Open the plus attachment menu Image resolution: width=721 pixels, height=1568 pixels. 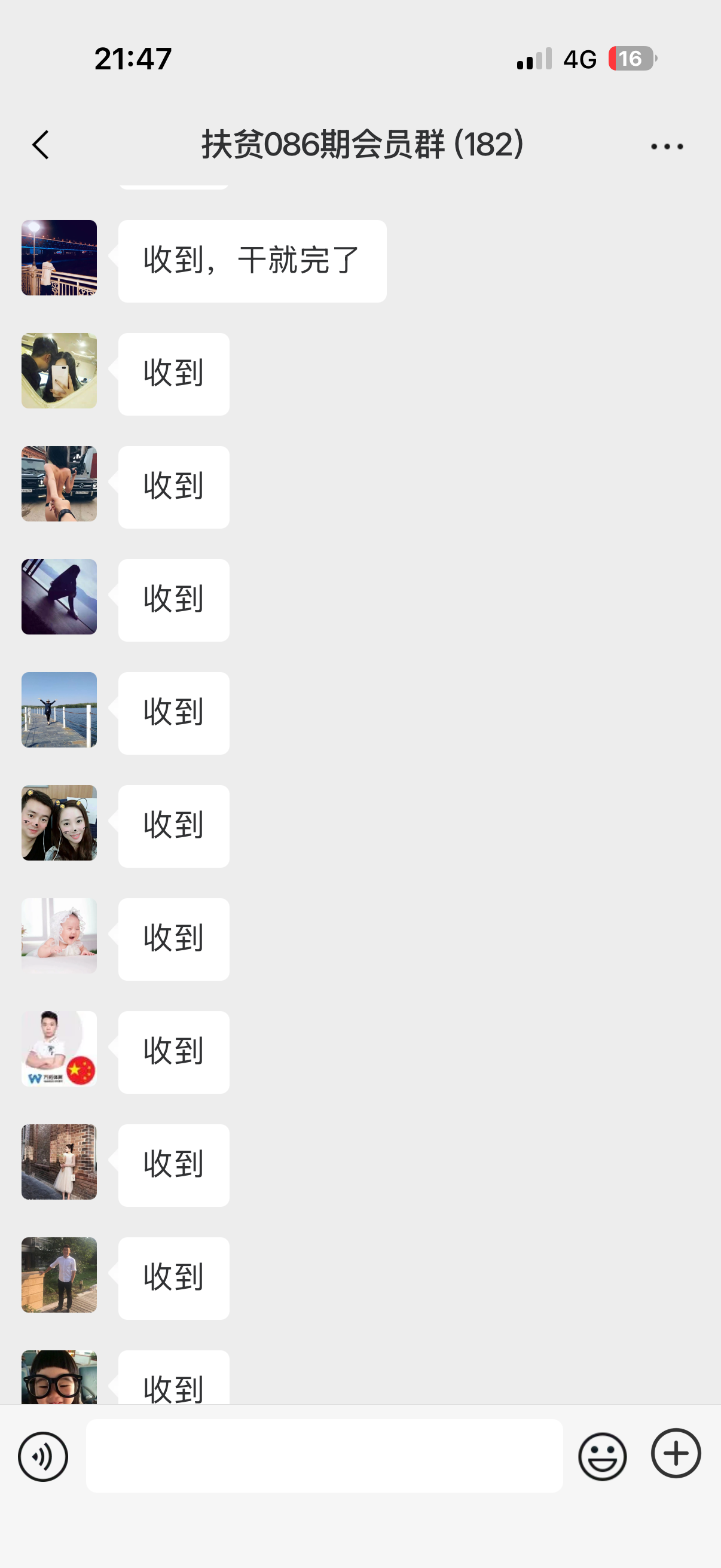(676, 1454)
